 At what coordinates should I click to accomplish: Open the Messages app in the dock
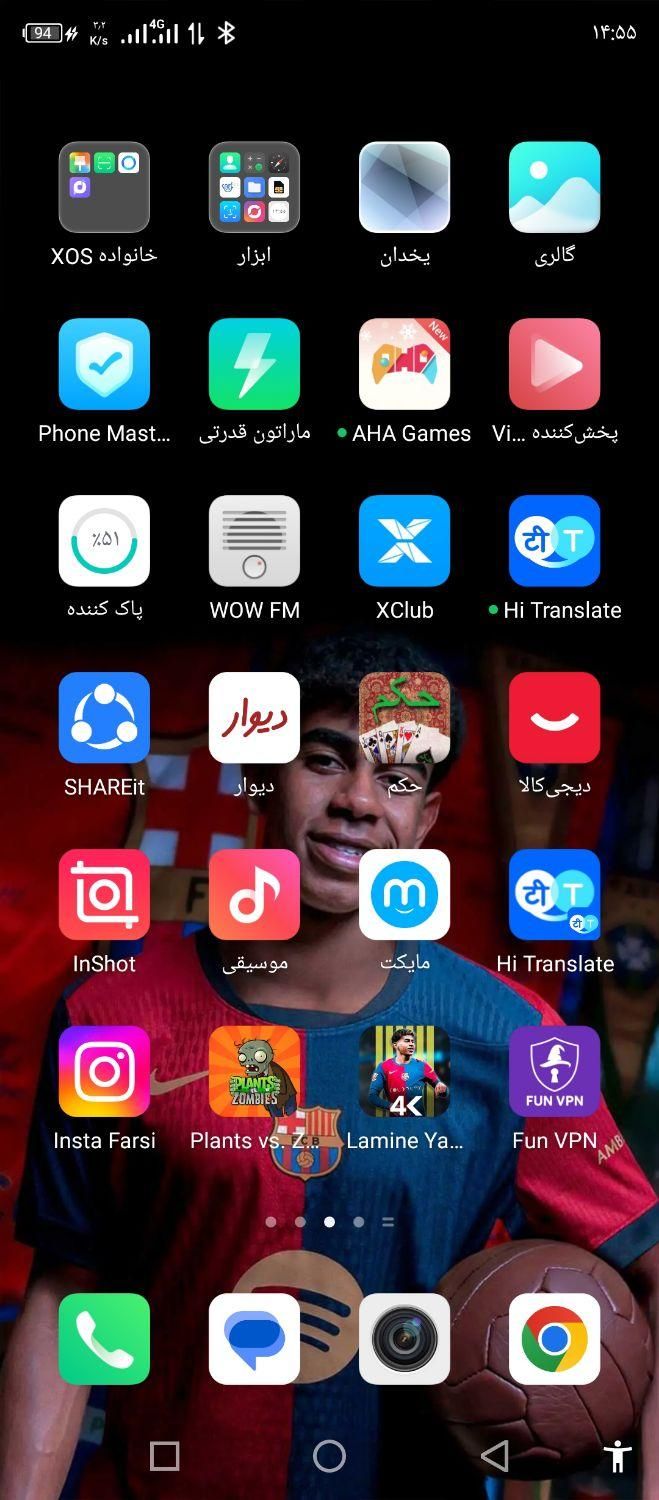coord(254,1339)
